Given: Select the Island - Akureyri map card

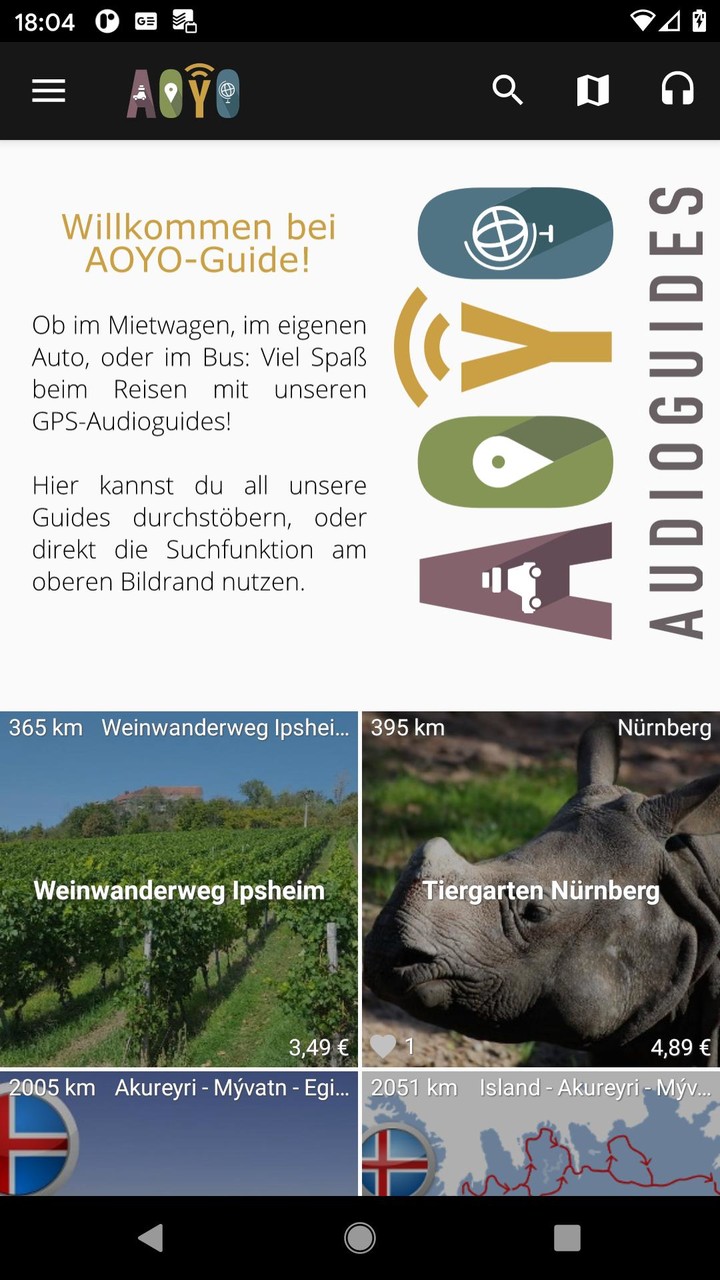Looking at the screenshot, I should 540,1140.
